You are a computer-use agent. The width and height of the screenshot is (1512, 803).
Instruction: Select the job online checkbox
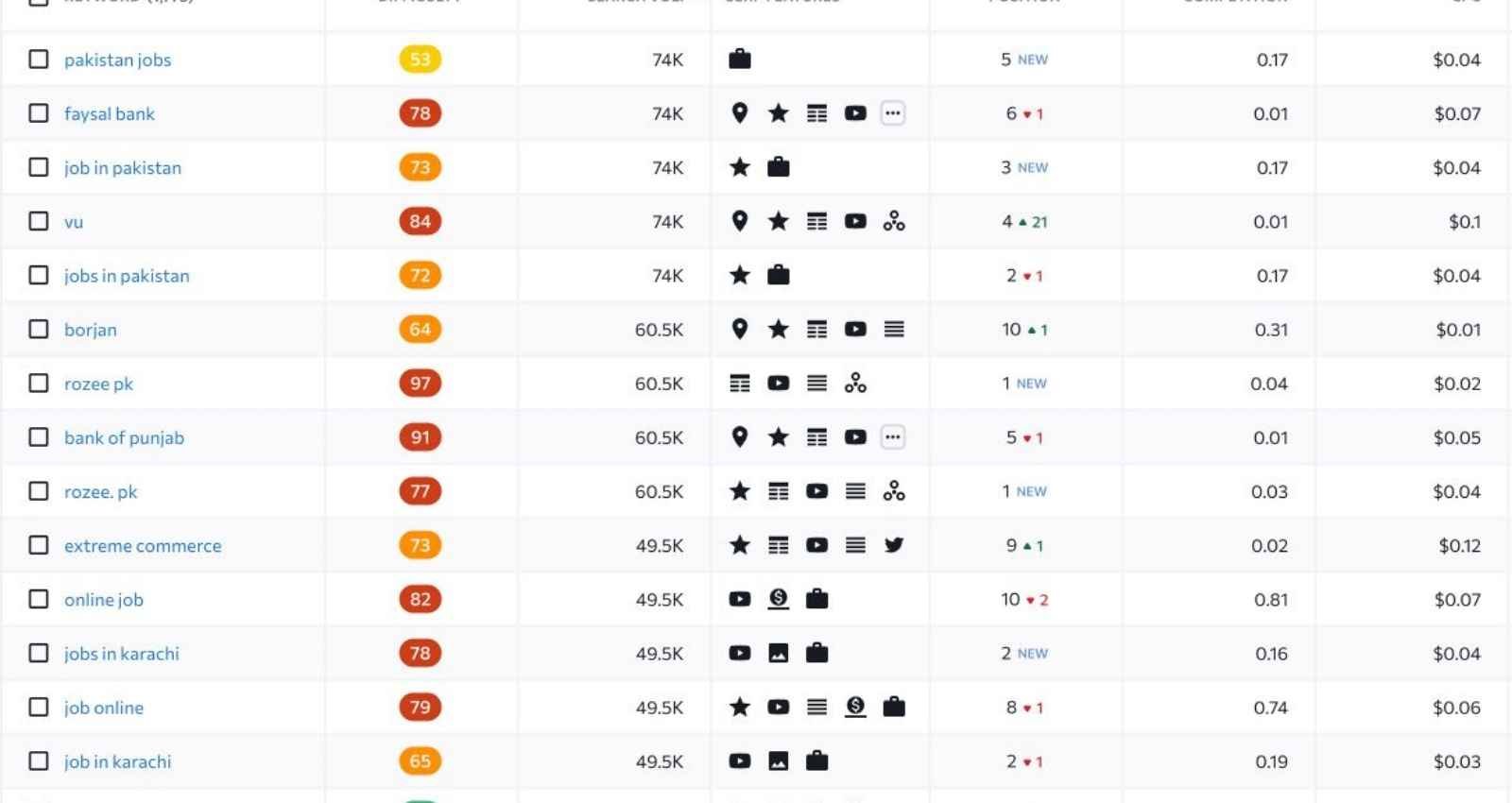tap(39, 708)
